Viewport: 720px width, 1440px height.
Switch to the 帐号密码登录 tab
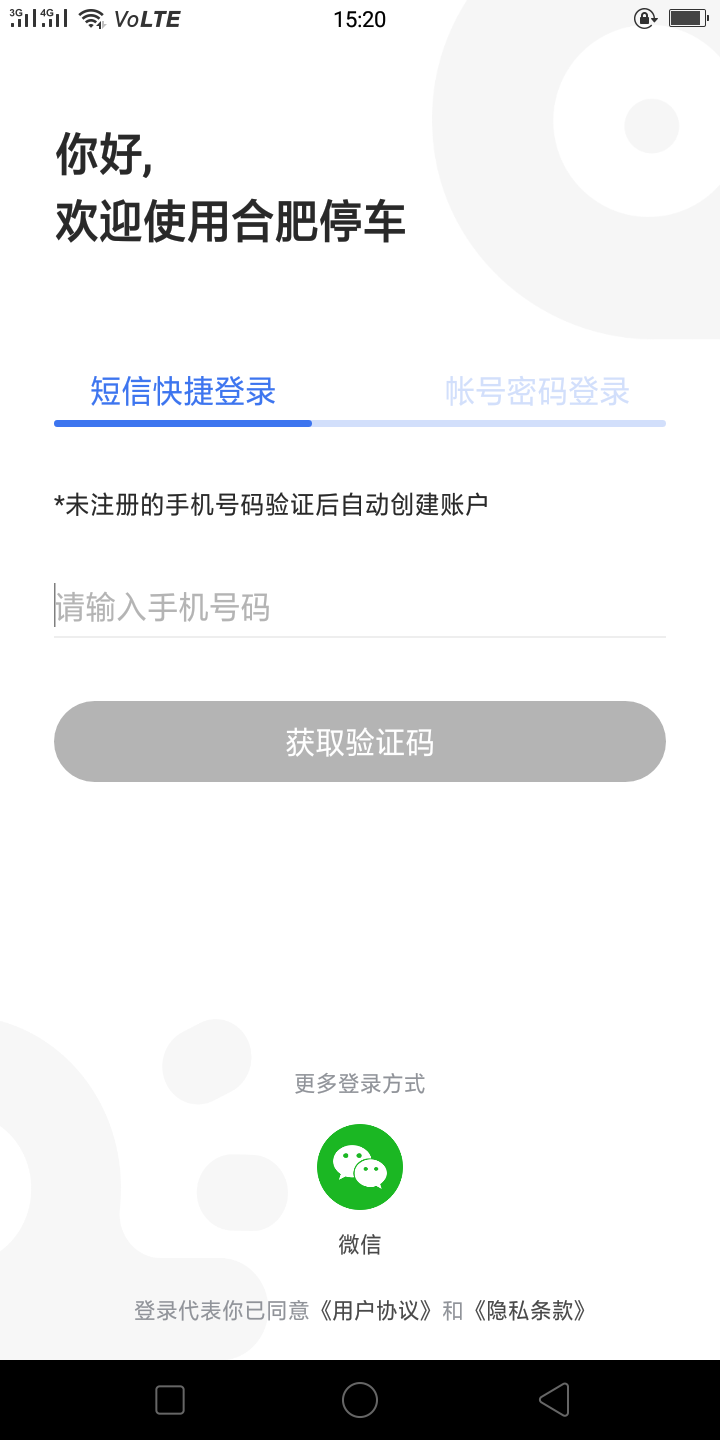click(537, 392)
